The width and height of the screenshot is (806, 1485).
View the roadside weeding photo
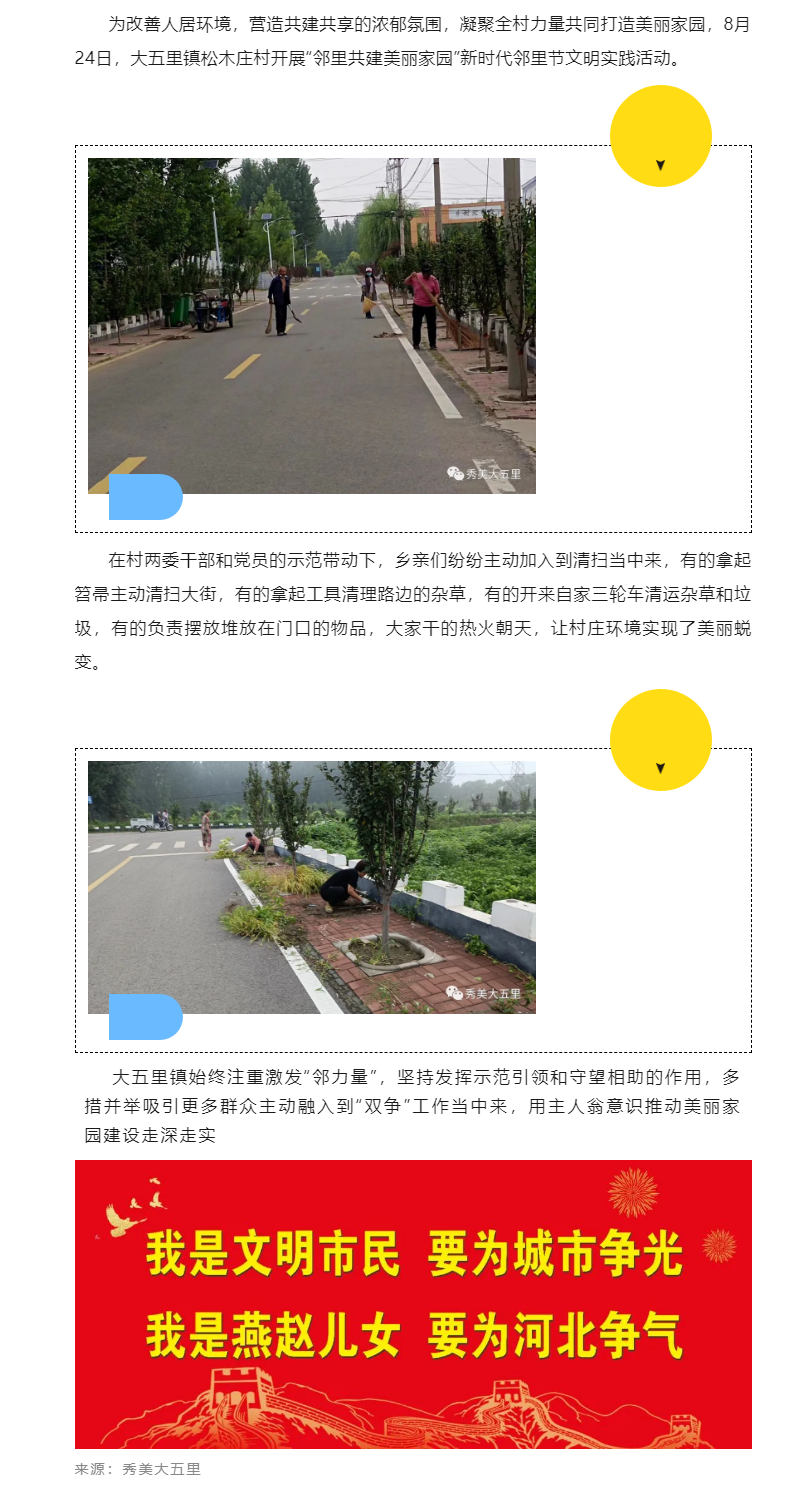click(311, 887)
